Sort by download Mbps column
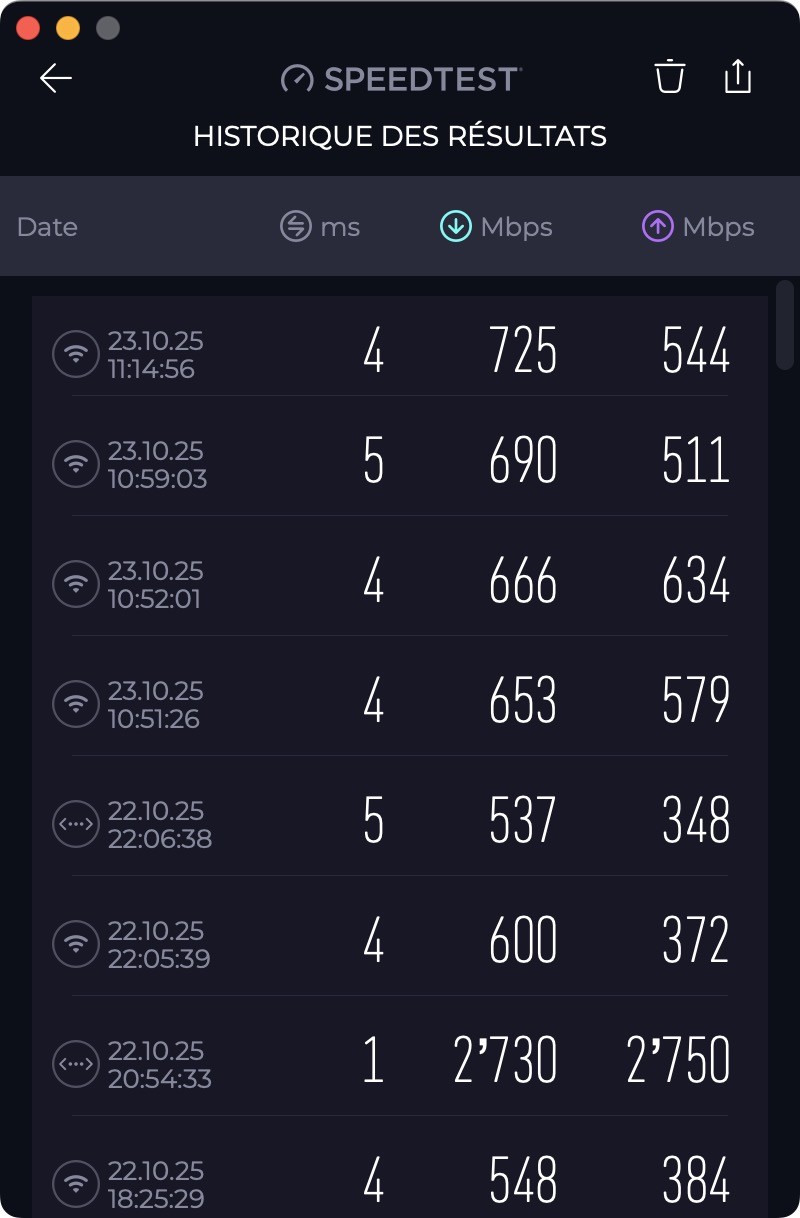 497,227
